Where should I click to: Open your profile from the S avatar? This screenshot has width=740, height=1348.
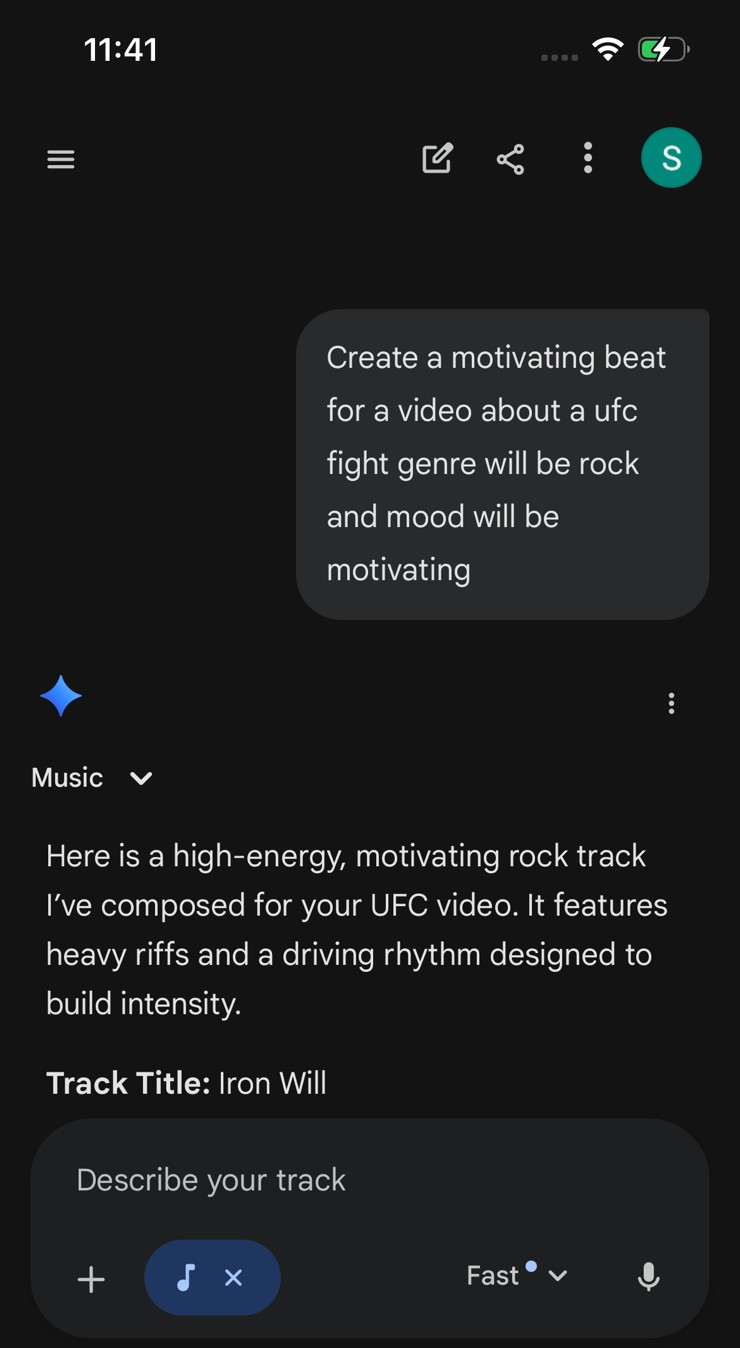(671, 157)
